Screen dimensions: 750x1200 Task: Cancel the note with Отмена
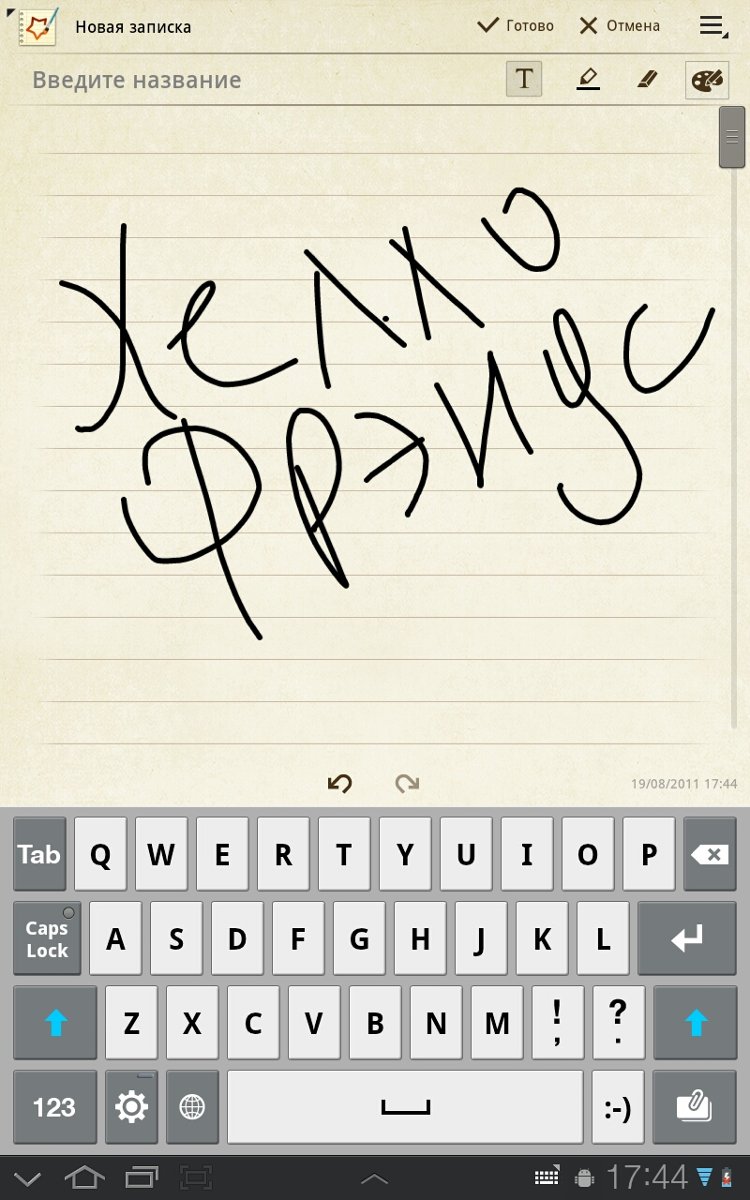point(619,26)
